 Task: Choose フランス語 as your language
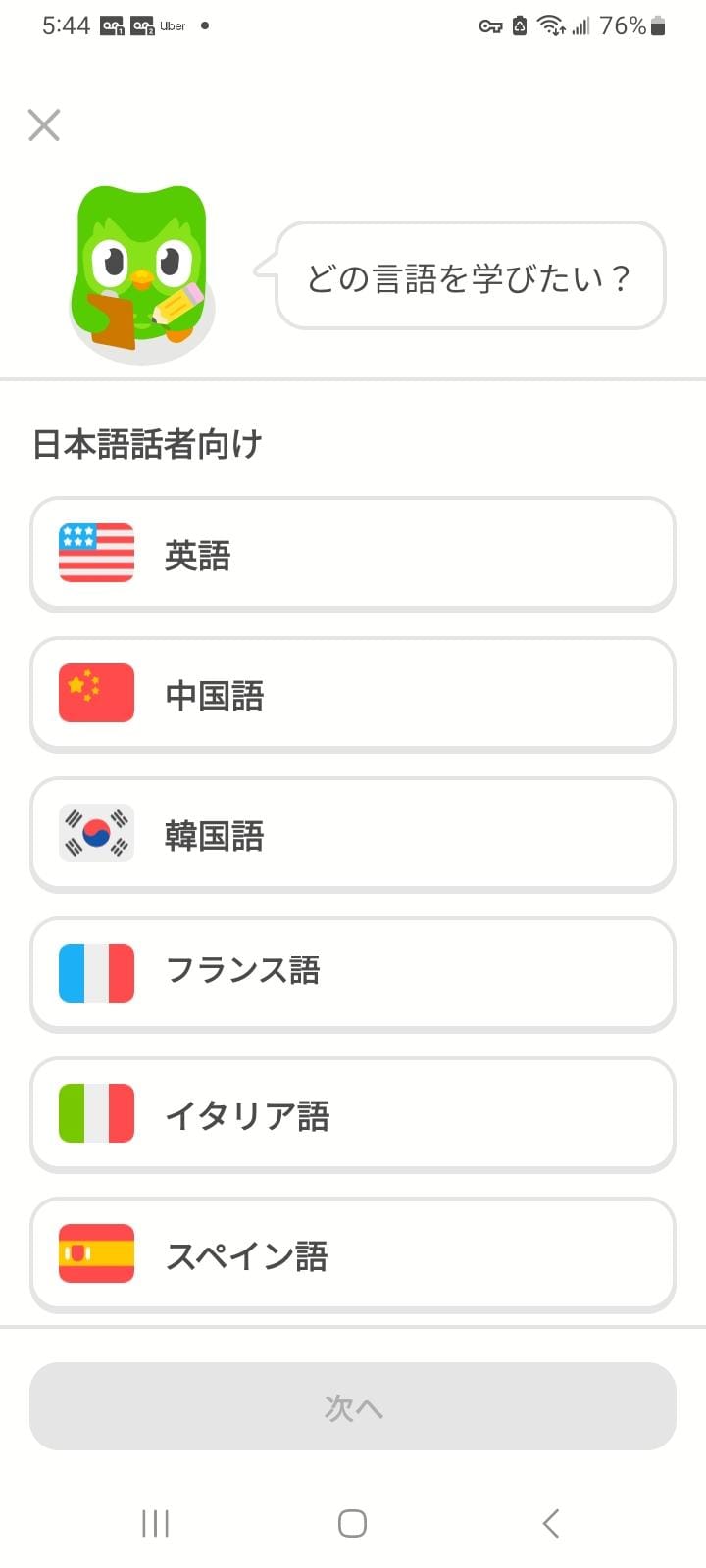pyautogui.click(x=353, y=974)
